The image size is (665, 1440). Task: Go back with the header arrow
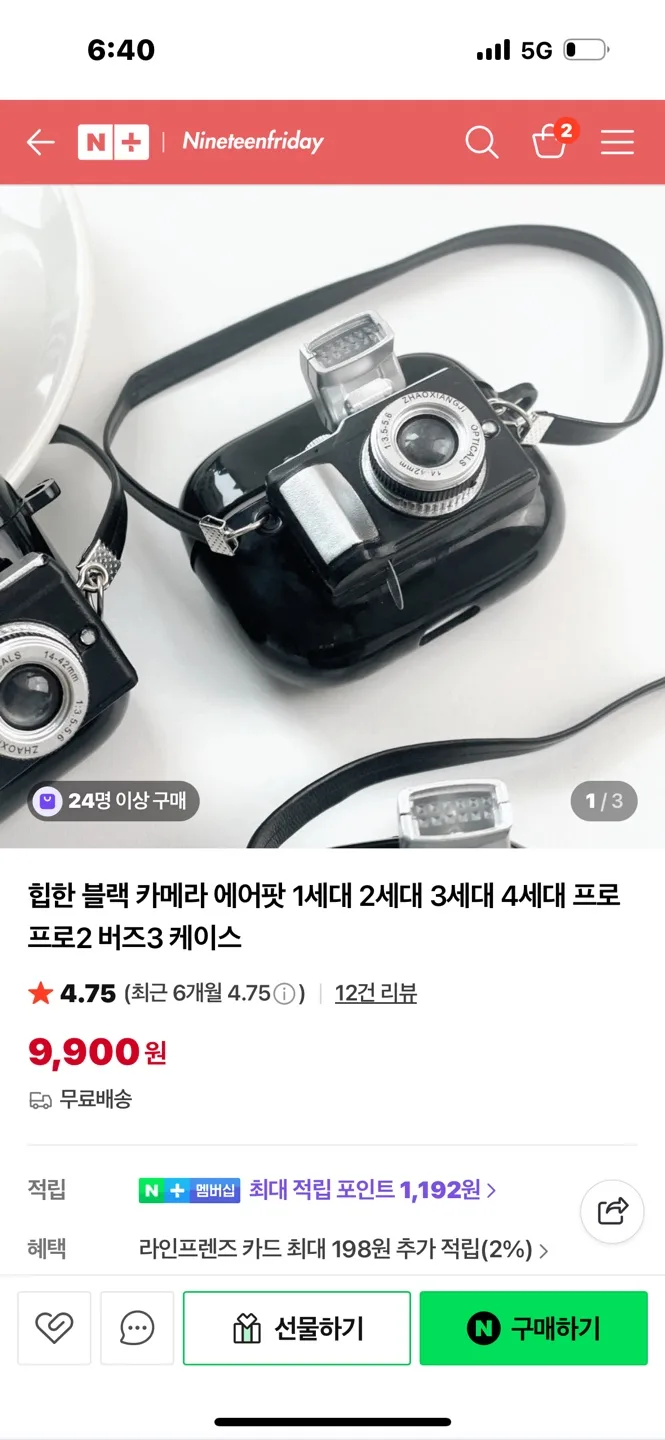pyautogui.click(x=40, y=142)
